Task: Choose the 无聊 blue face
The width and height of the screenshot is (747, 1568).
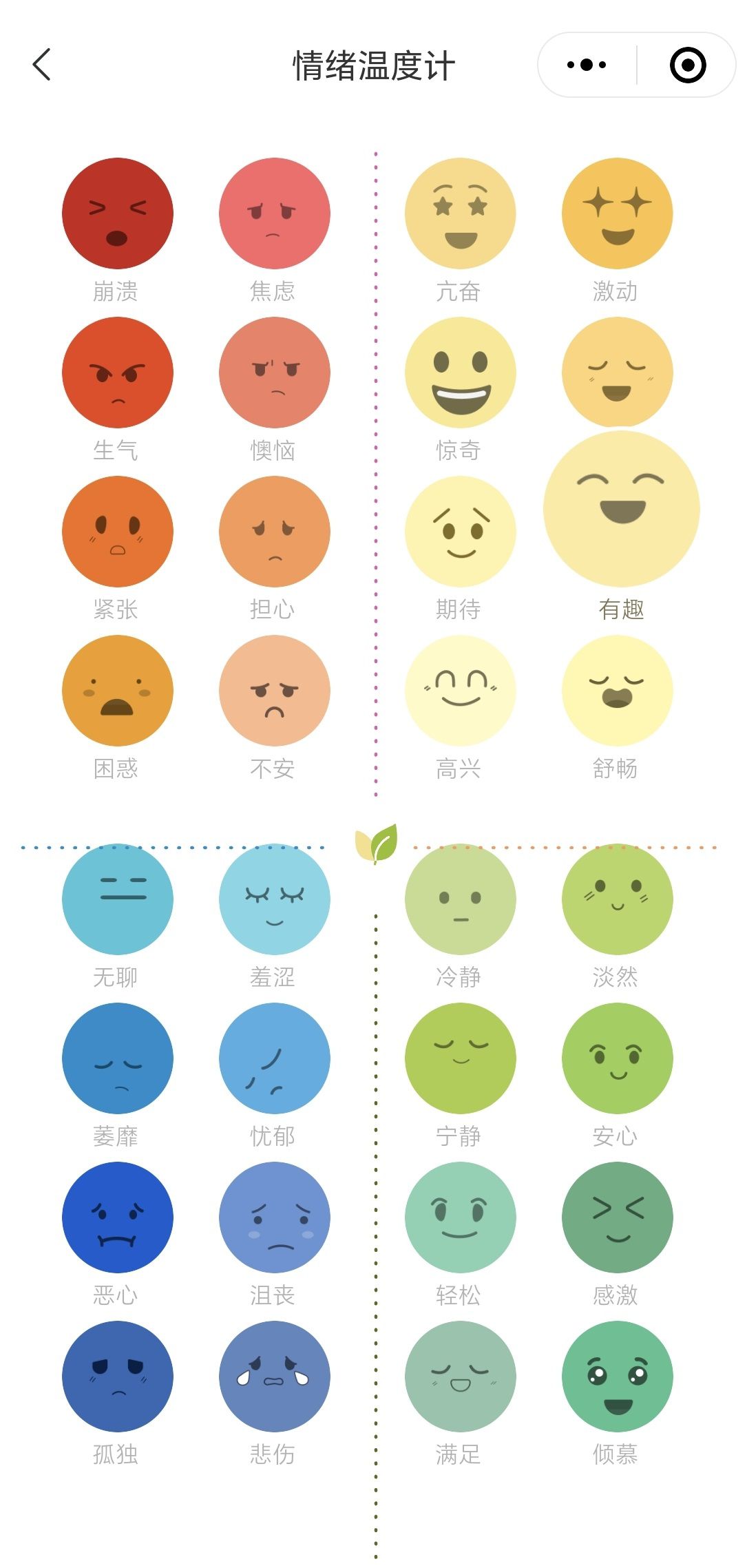Action: (x=117, y=899)
